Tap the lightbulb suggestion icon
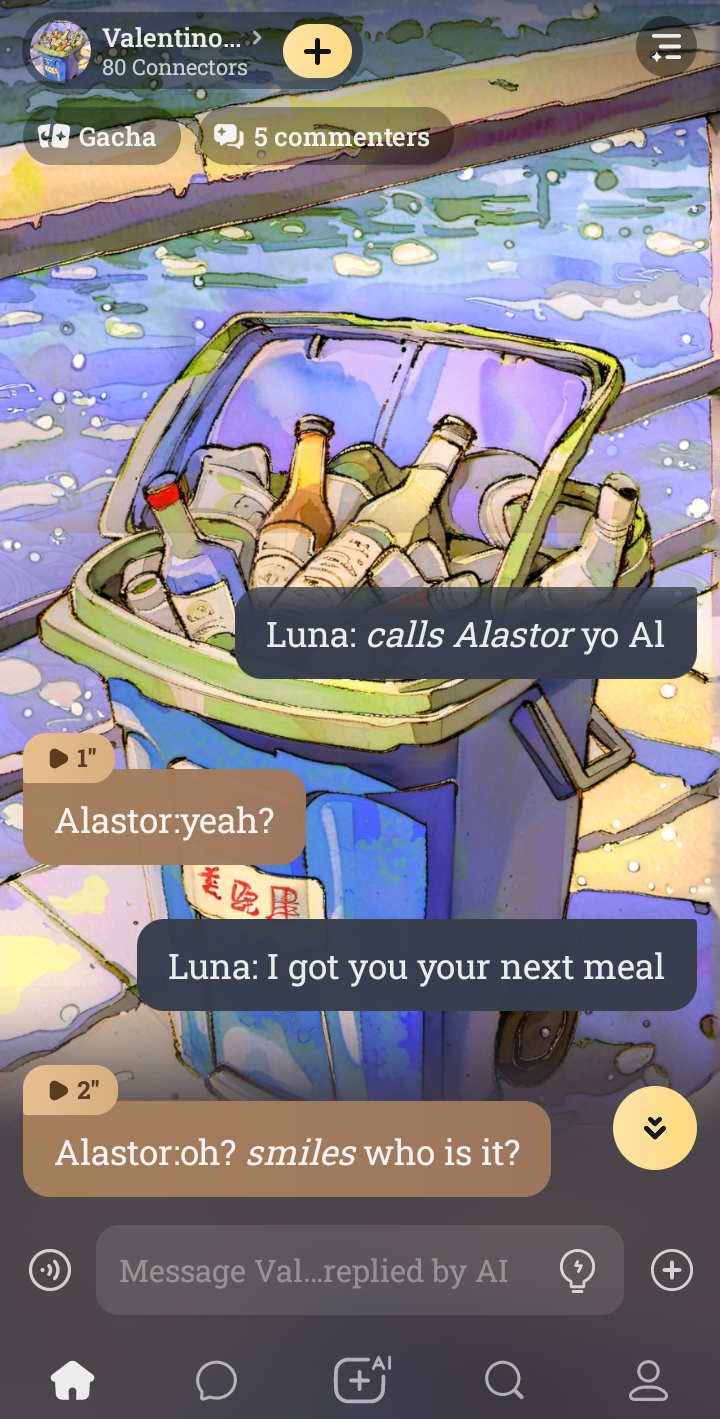Image resolution: width=720 pixels, height=1419 pixels. pyautogui.click(x=577, y=1271)
